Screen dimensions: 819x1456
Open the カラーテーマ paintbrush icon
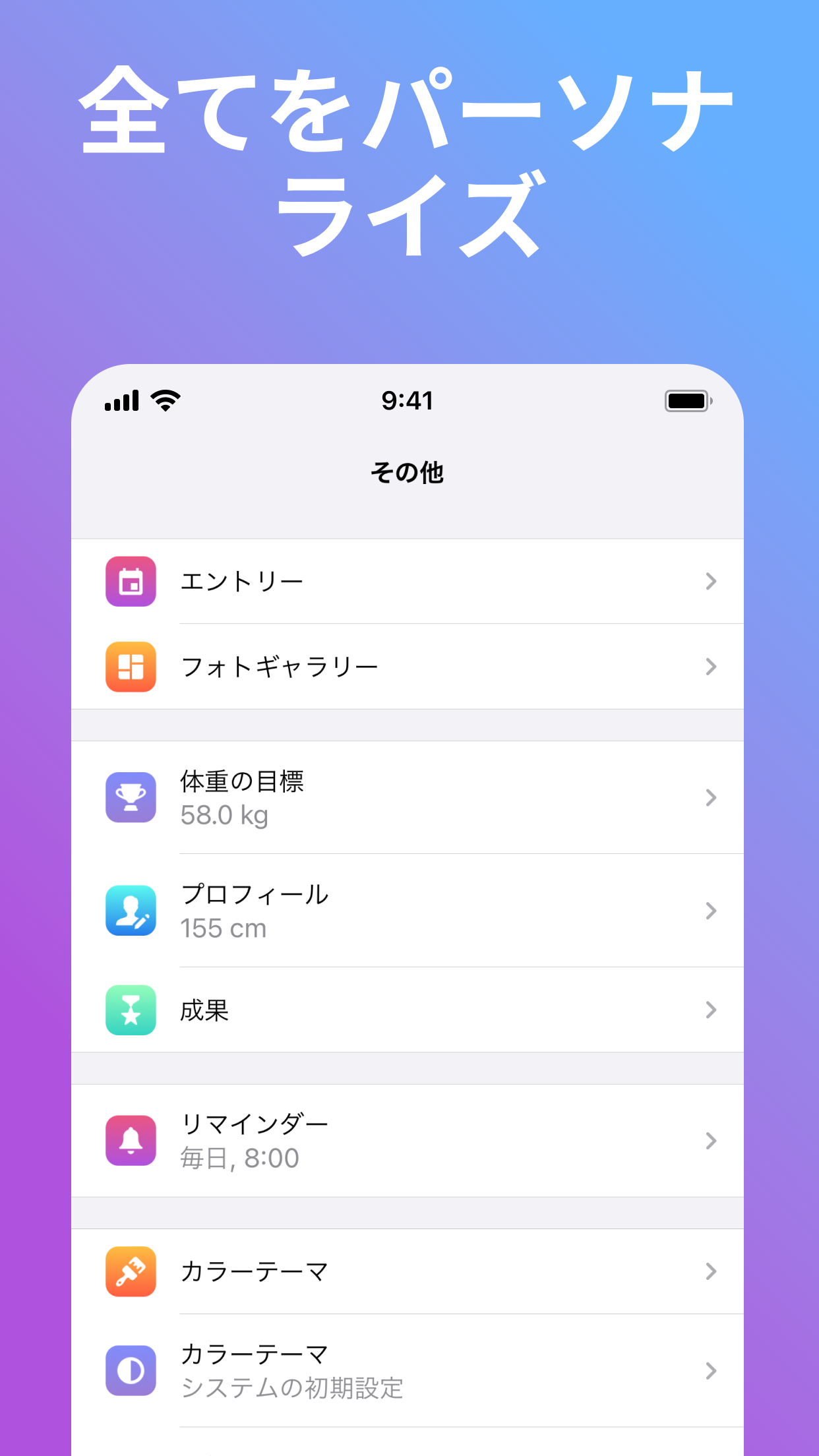[130, 1272]
